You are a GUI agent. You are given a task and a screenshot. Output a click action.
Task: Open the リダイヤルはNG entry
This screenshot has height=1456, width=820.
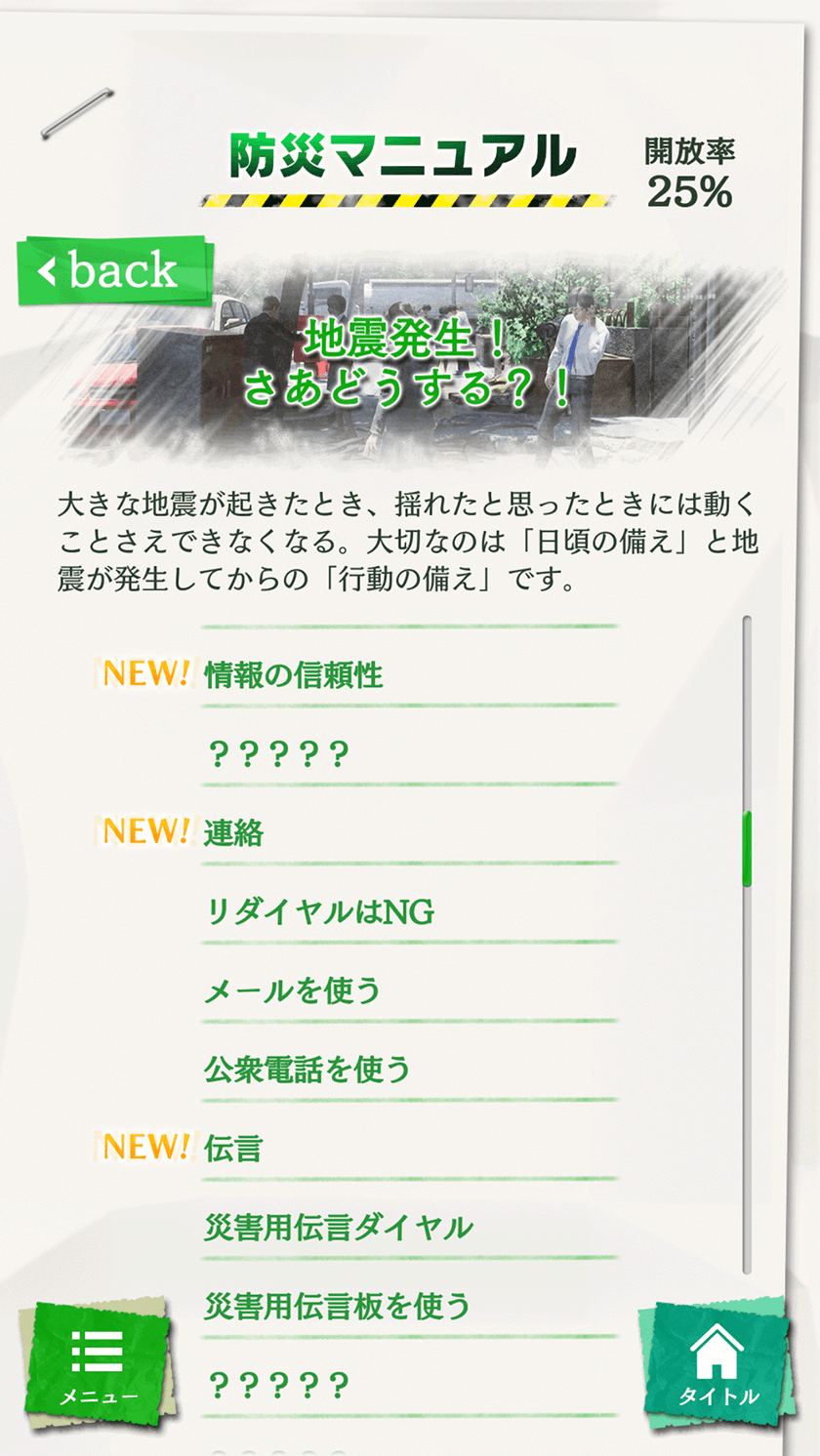(410, 911)
